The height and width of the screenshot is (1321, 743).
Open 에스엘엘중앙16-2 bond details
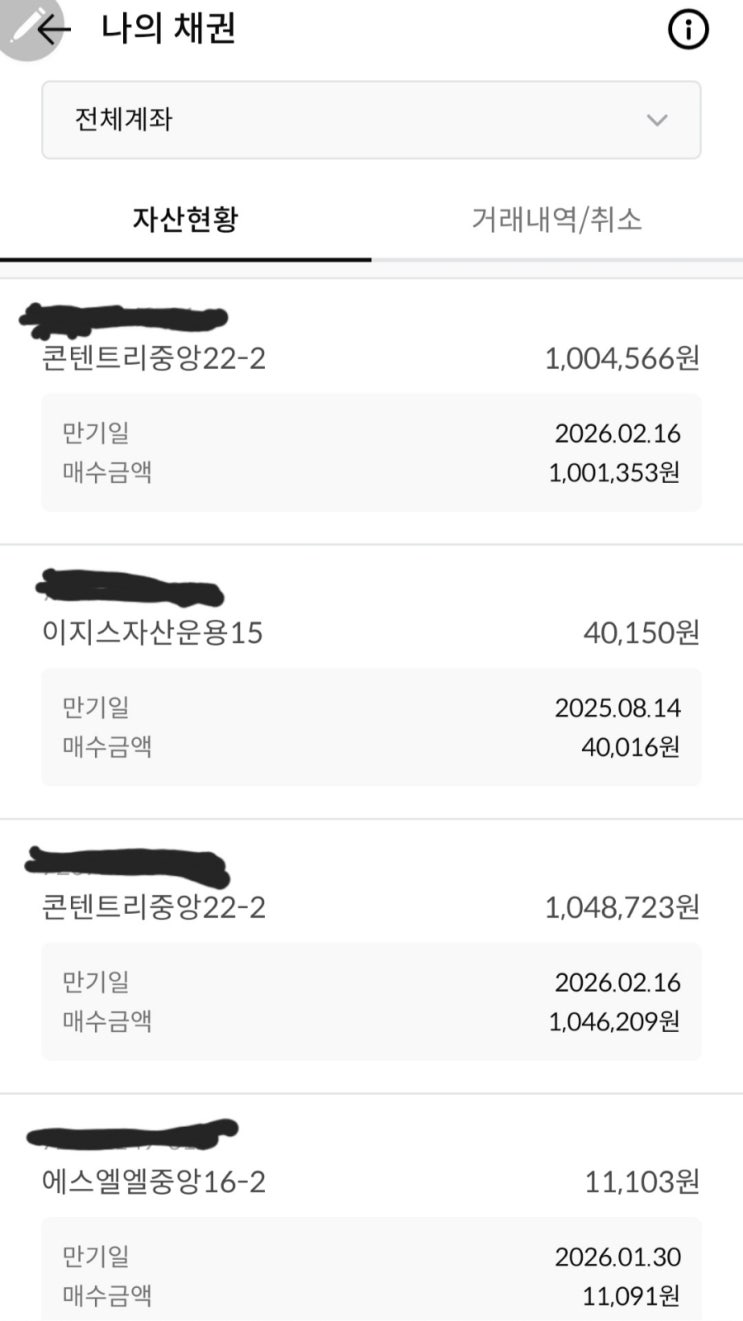371,1208
